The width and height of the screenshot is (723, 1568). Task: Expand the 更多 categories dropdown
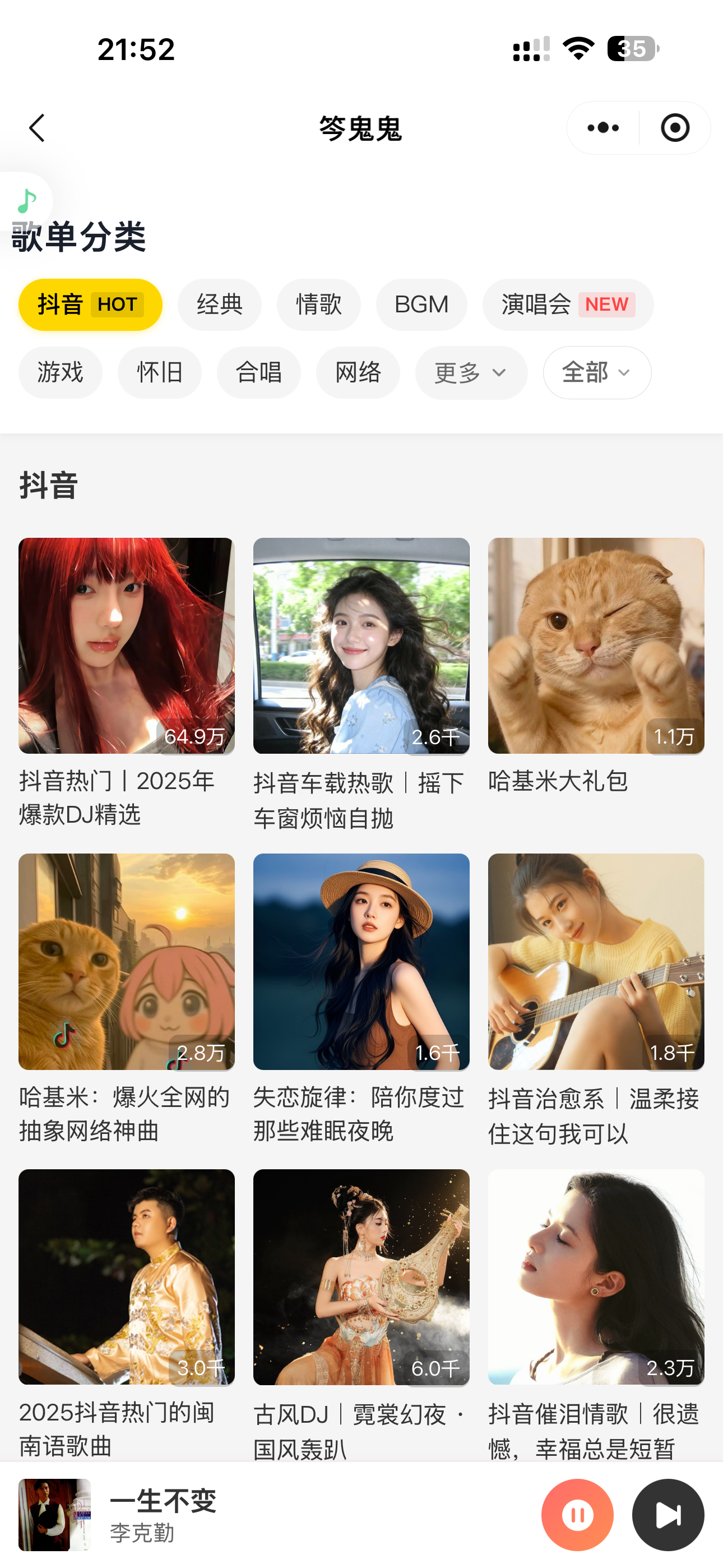(471, 373)
